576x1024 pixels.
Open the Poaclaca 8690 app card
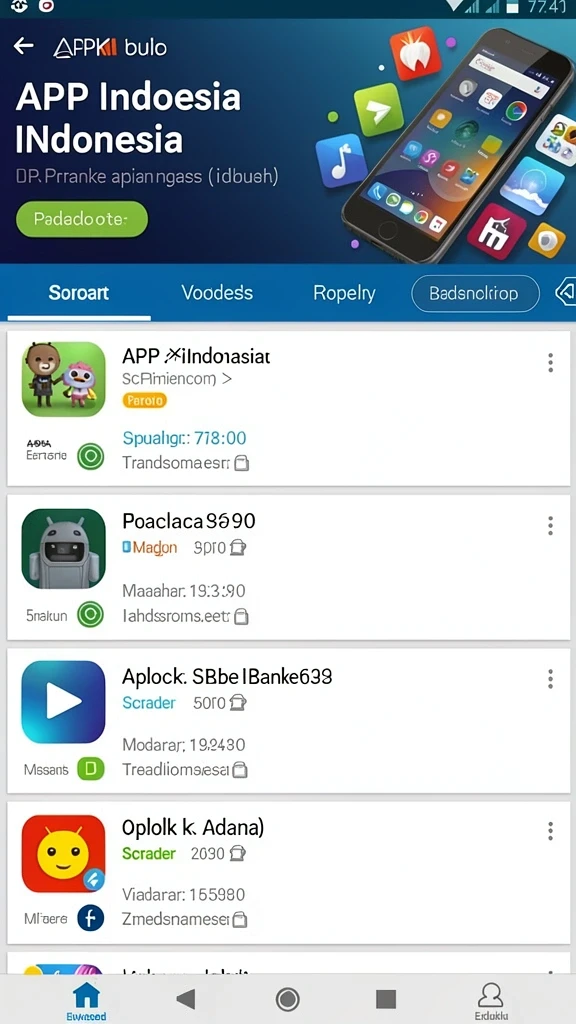(x=288, y=568)
